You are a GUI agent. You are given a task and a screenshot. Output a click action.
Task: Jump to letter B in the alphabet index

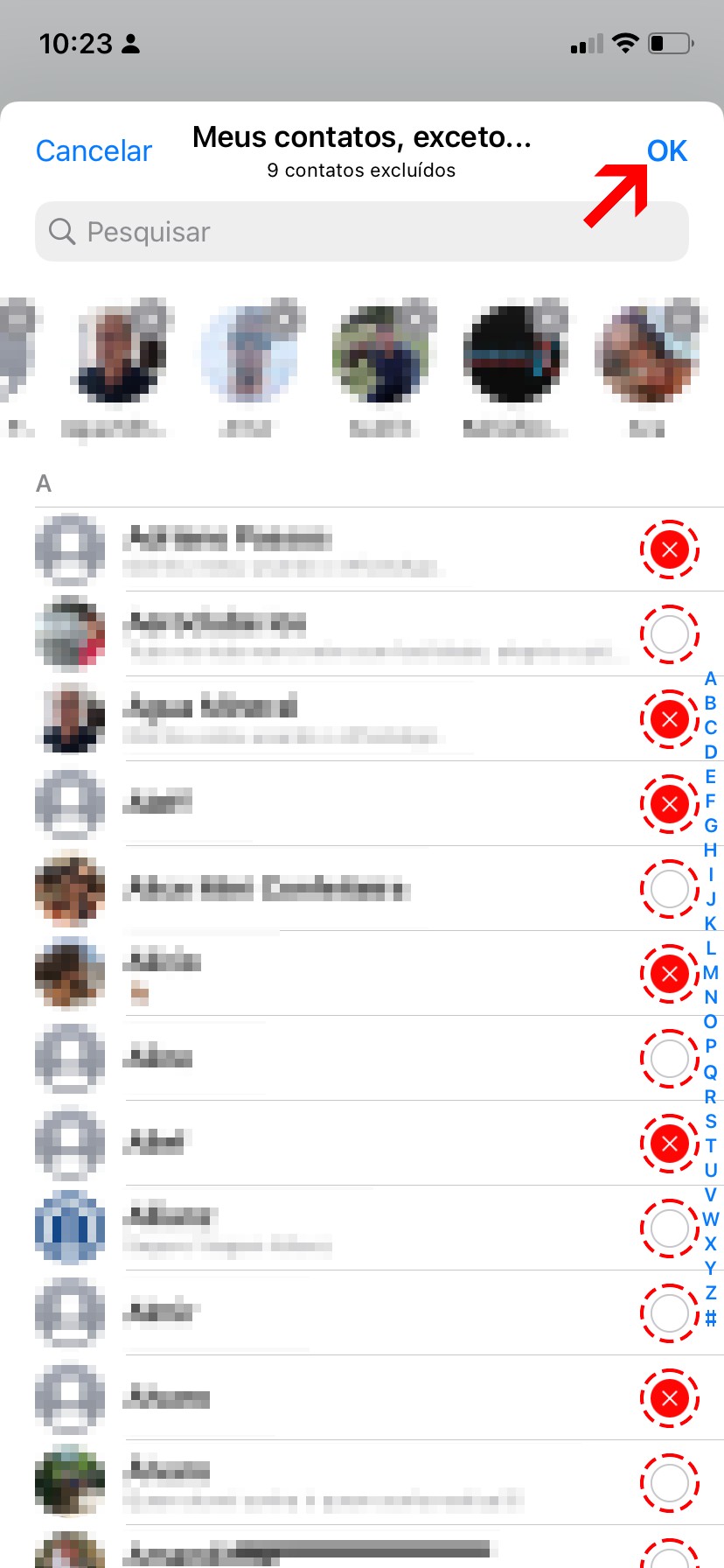[711, 703]
